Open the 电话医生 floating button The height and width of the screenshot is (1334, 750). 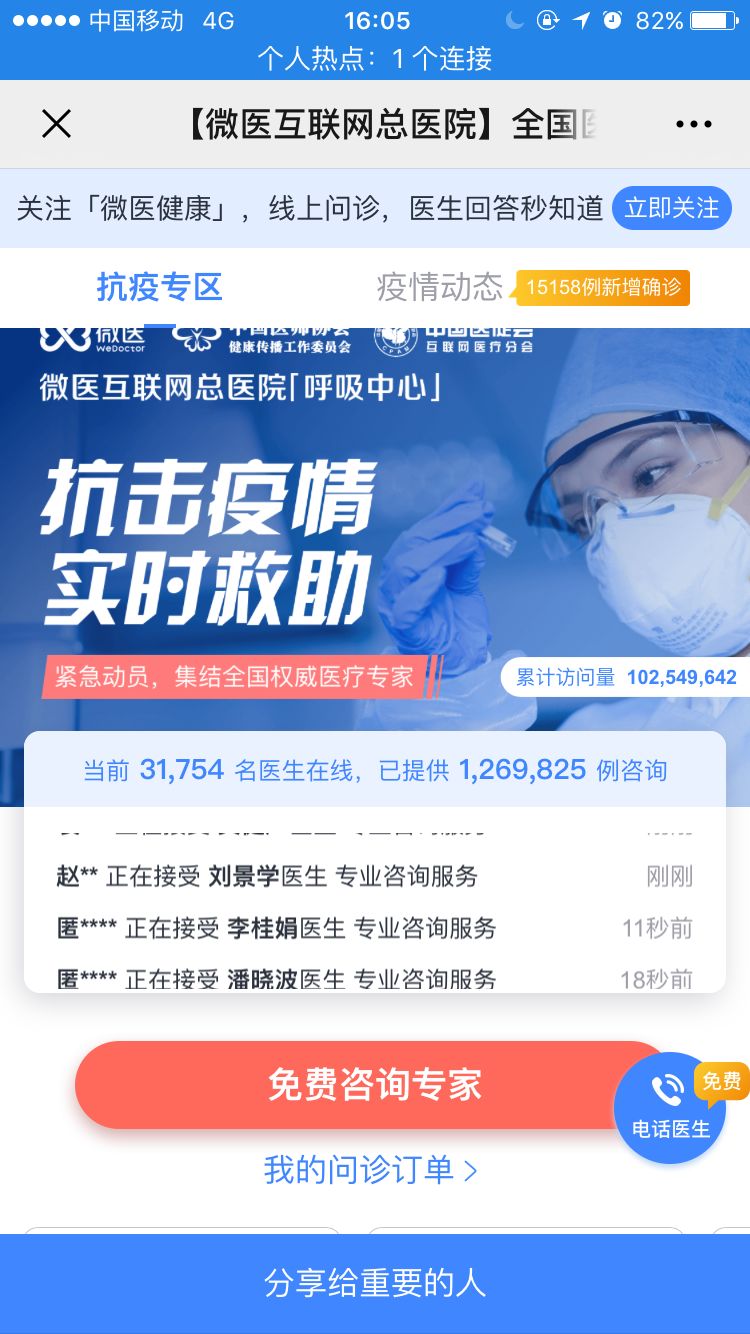point(669,1108)
